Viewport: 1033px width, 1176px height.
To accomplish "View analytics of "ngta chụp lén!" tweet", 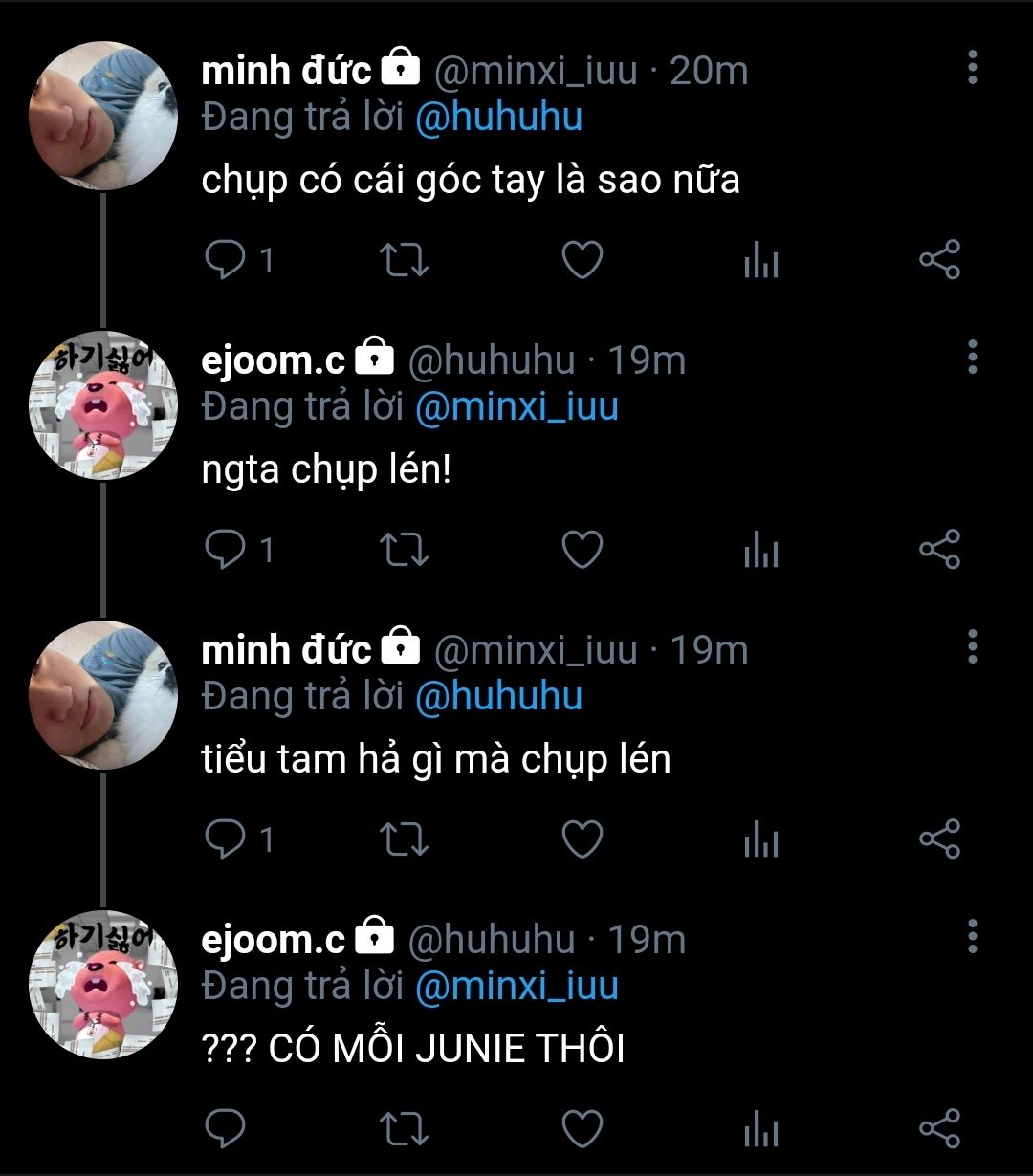I will [761, 550].
